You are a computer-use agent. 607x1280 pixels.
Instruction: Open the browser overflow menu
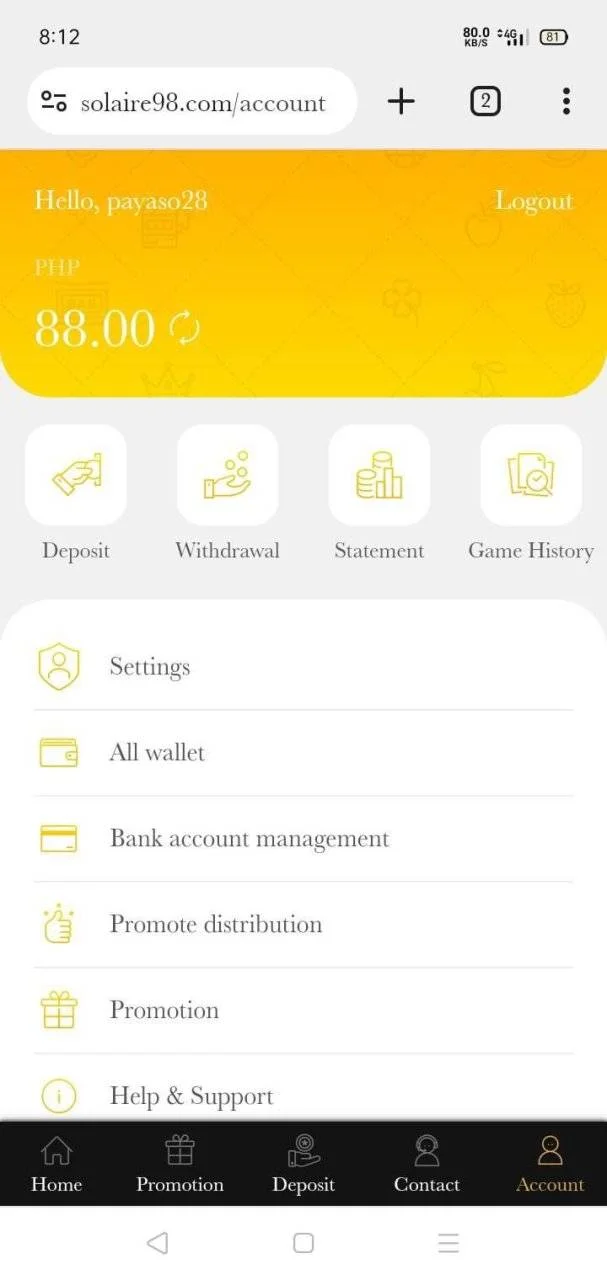pos(566,101)
